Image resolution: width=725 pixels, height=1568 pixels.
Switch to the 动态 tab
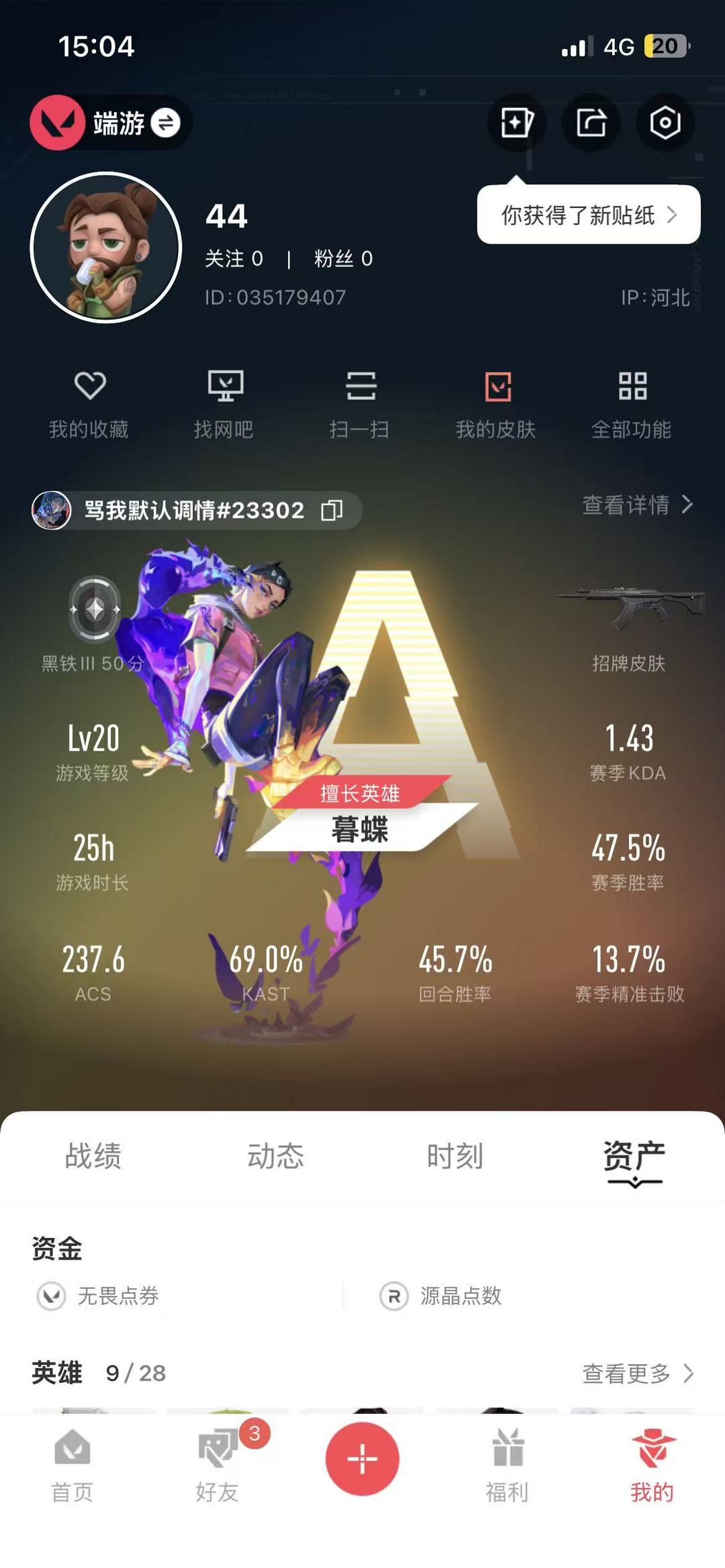click(275, 1155)
